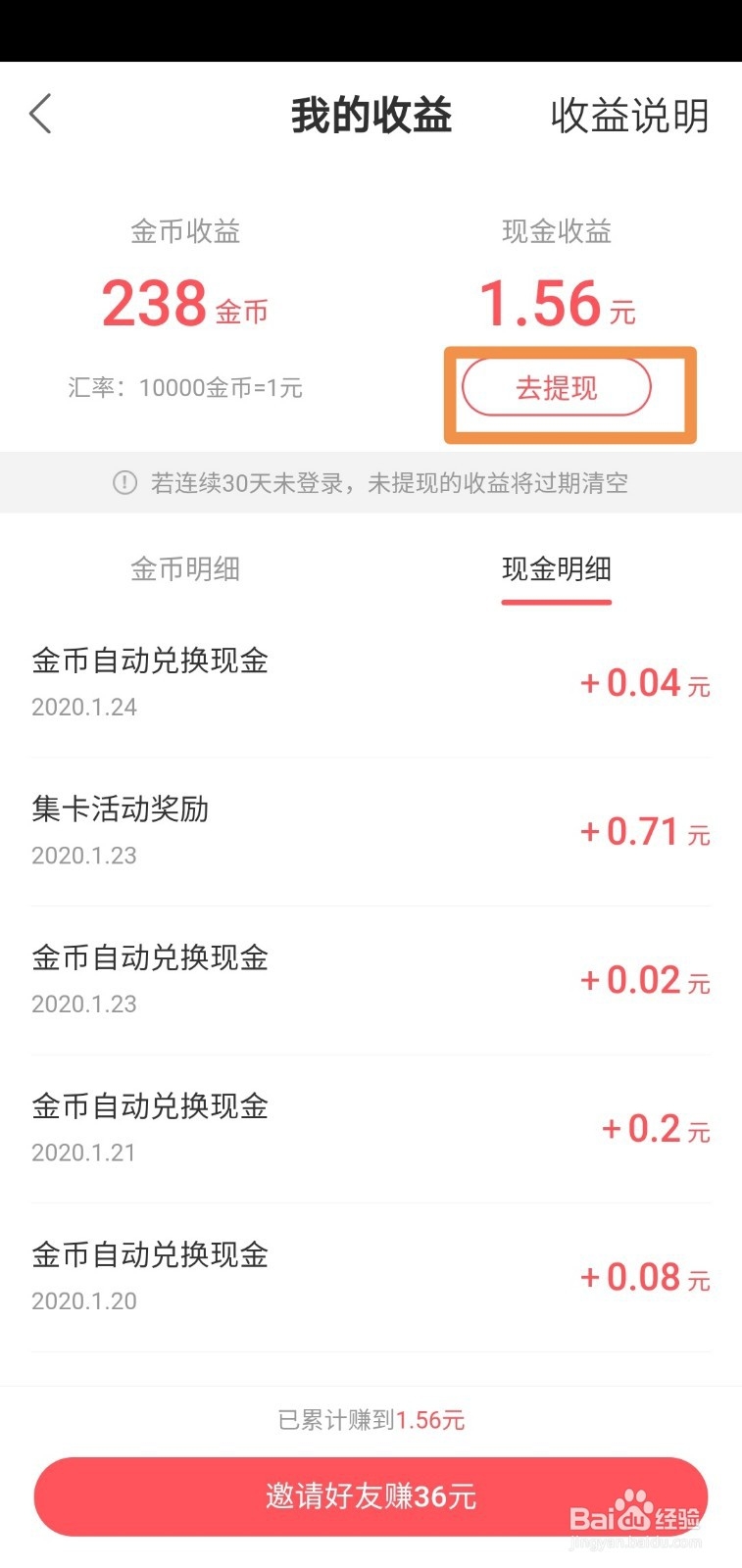Tap 邀请好友赚36元 invite button
The width and height of the screenshot is (742, 1568).
tap(371, 1495)
